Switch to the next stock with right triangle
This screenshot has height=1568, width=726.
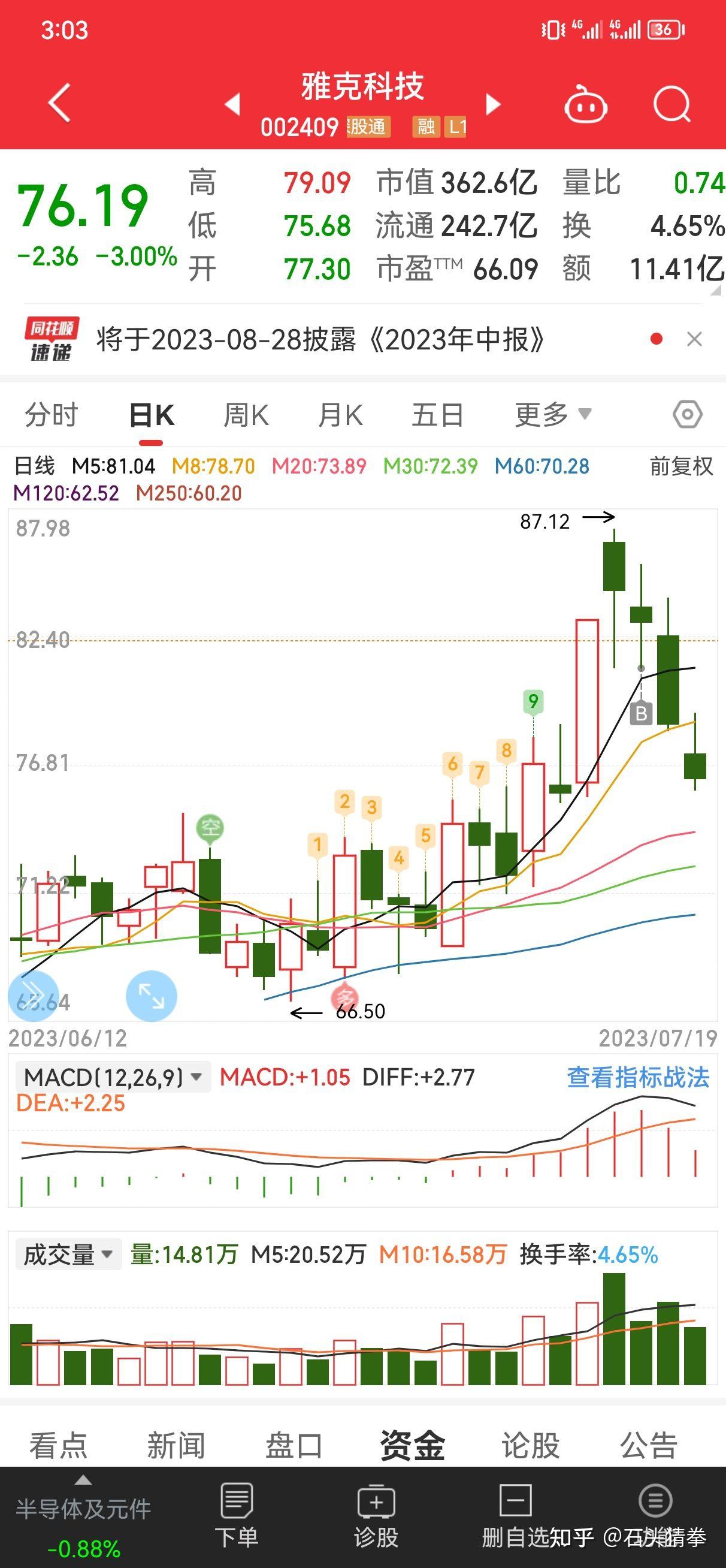click(493, 104)
